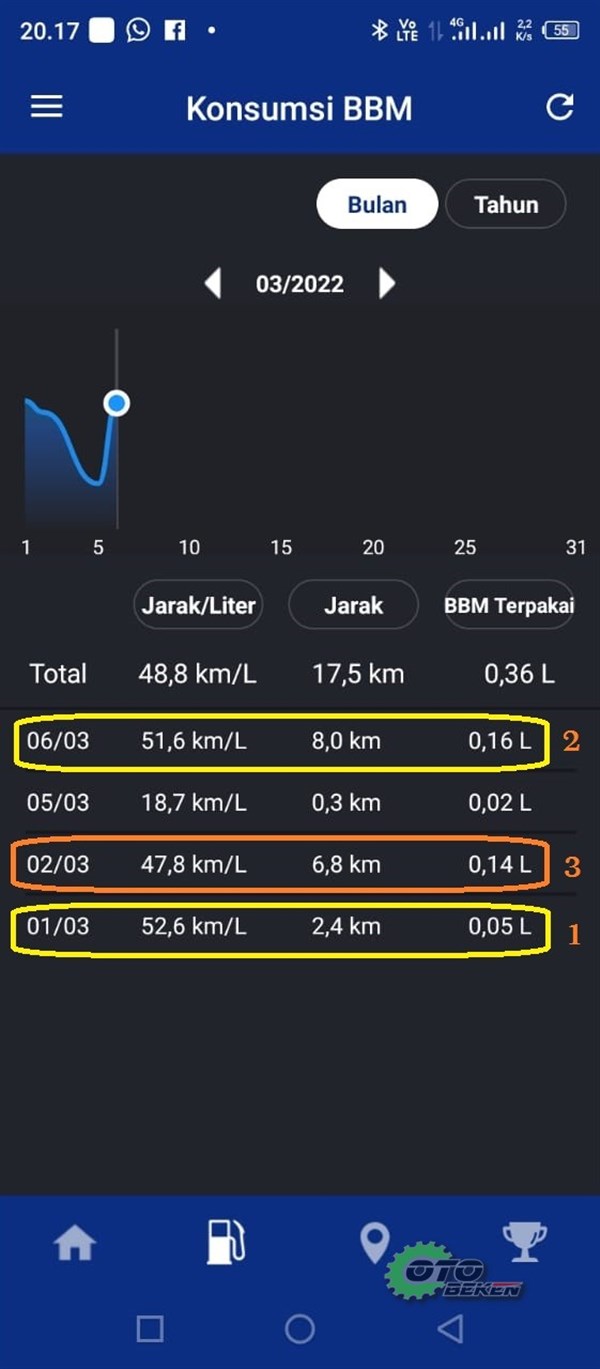Switch to the Tahun view
600x1369 pixels.
point(506,205)
